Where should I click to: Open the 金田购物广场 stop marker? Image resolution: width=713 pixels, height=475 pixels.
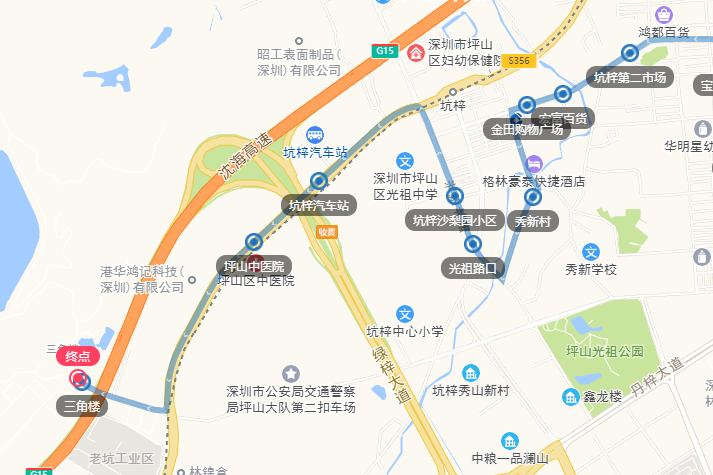[x=527, y=105]
